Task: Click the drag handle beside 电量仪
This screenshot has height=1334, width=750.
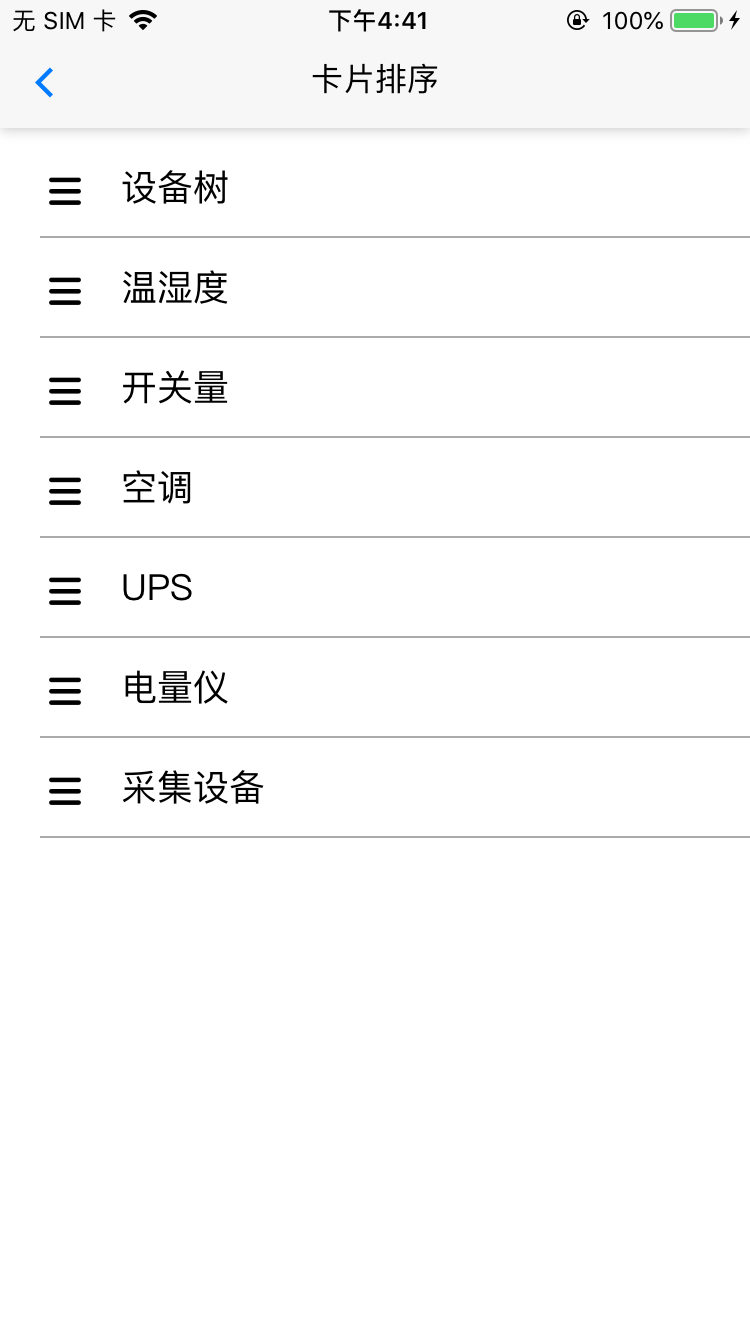Action: pos(64,691)
